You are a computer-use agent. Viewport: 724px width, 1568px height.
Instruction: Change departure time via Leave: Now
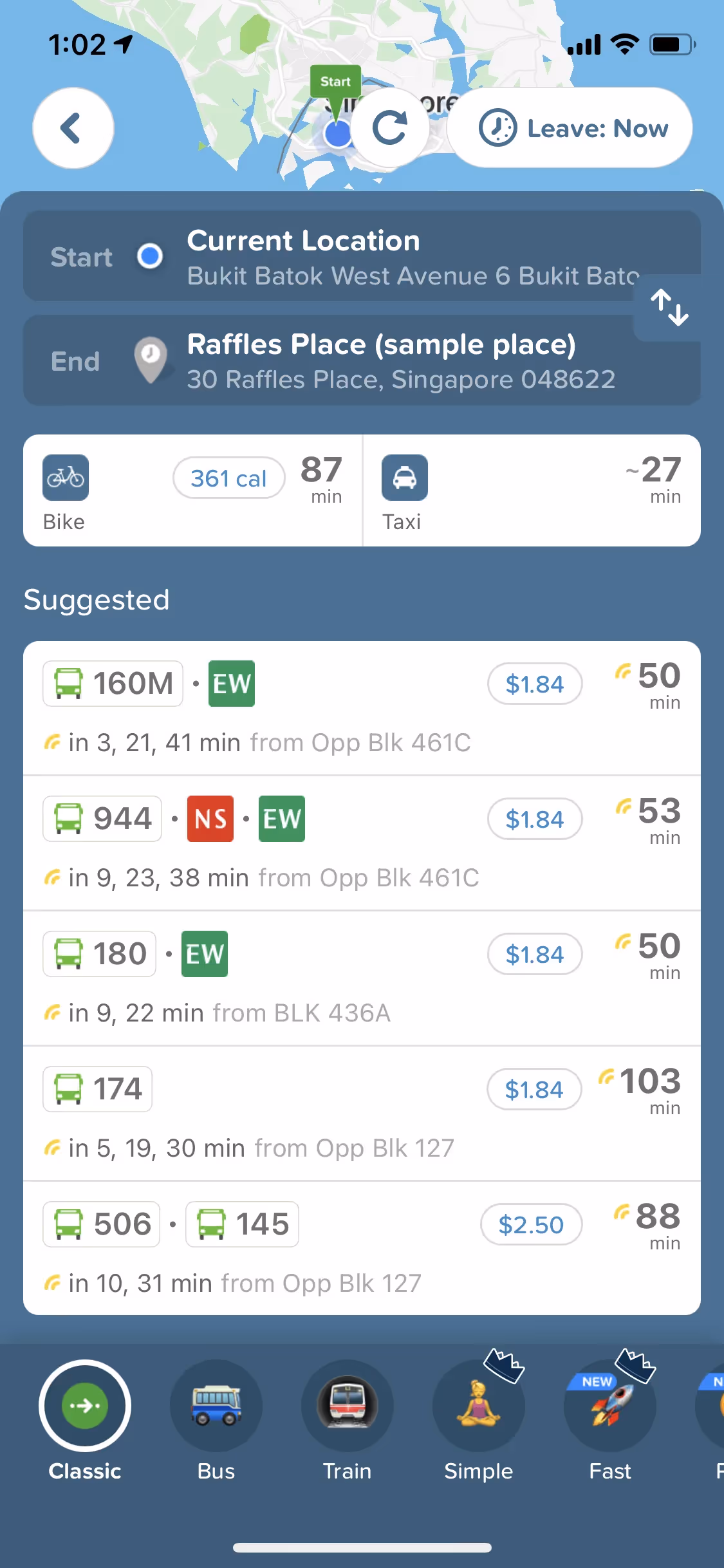pyautogui.click(x=570, y=128)
